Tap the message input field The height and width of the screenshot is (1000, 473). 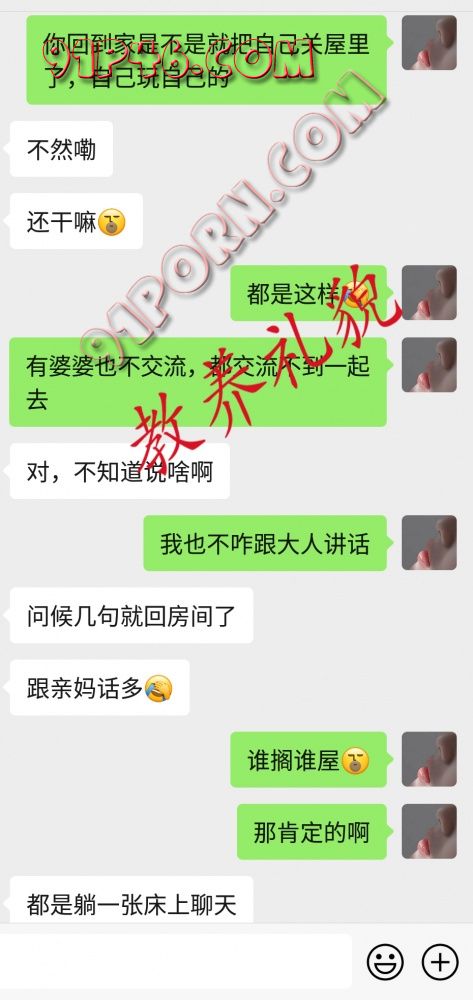click(175, 961)
